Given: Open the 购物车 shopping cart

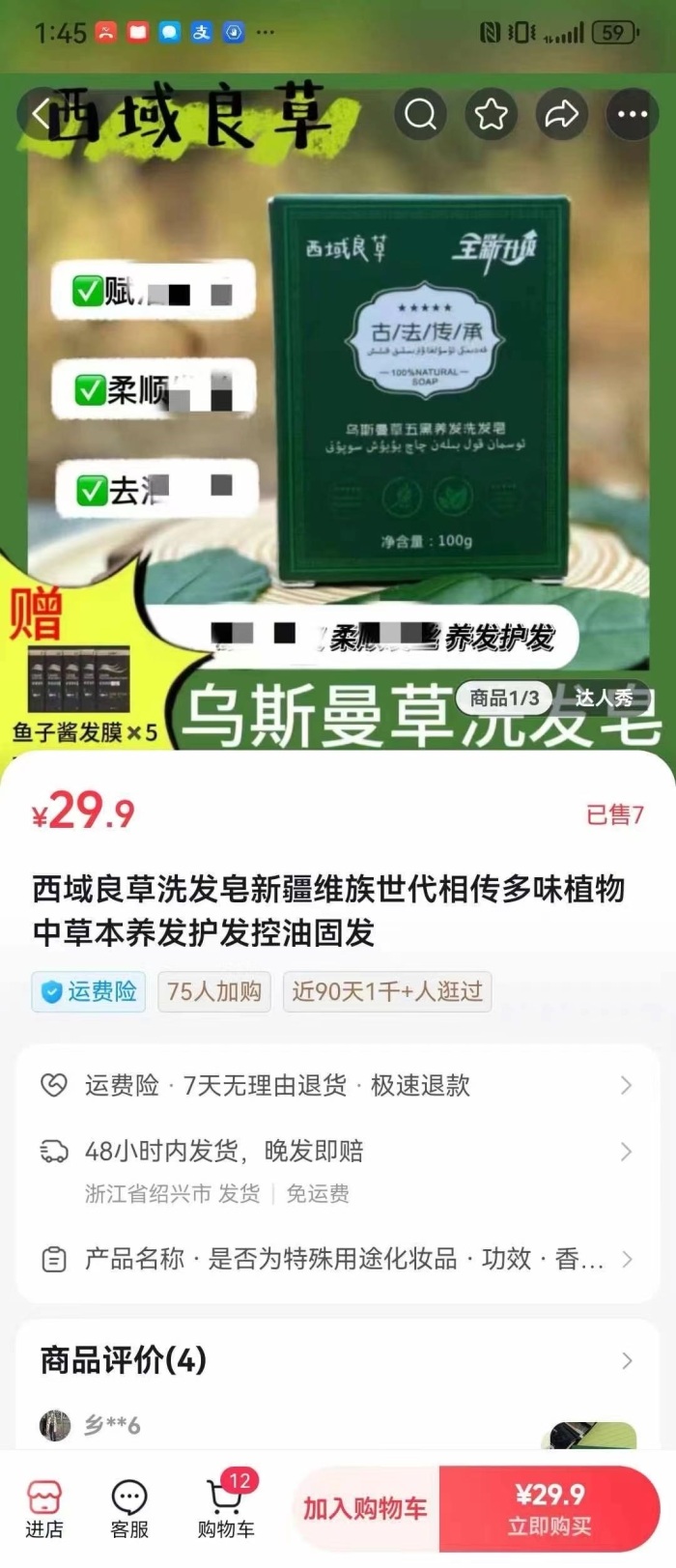Looking at the screenshot, I should 226,1508.
